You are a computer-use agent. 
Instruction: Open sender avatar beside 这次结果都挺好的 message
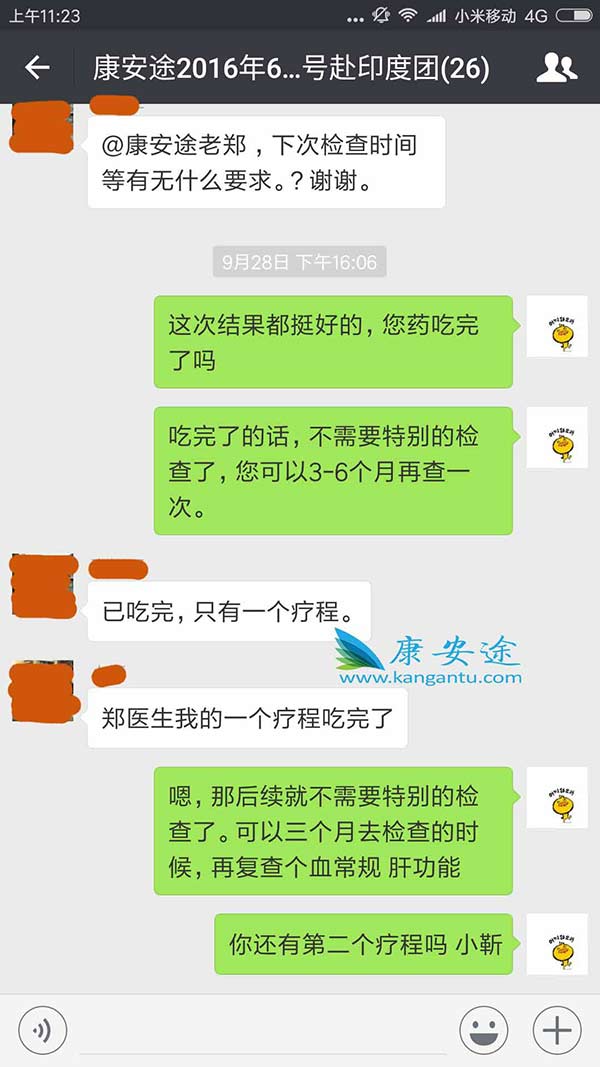(556, 326)
